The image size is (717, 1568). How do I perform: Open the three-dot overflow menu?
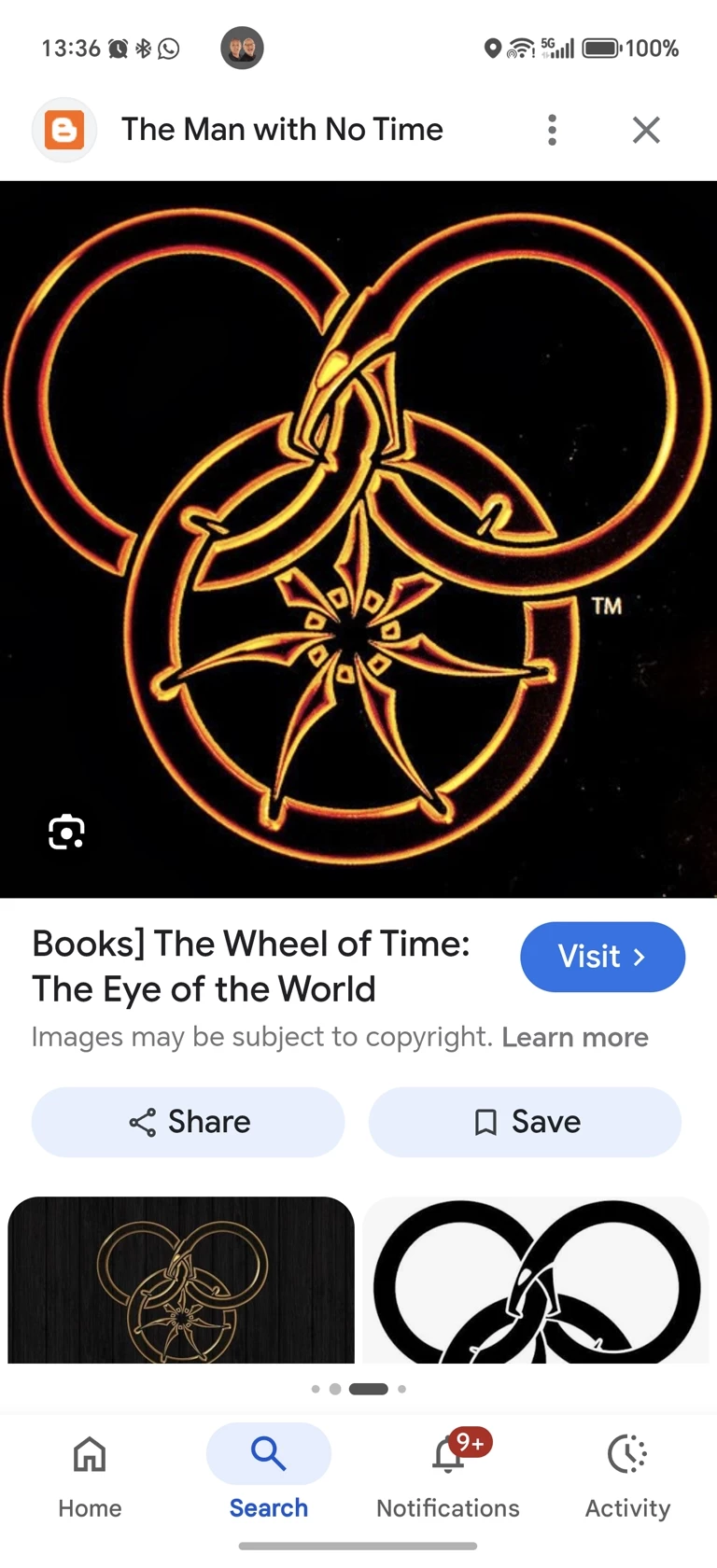click(x=553, y=130)
